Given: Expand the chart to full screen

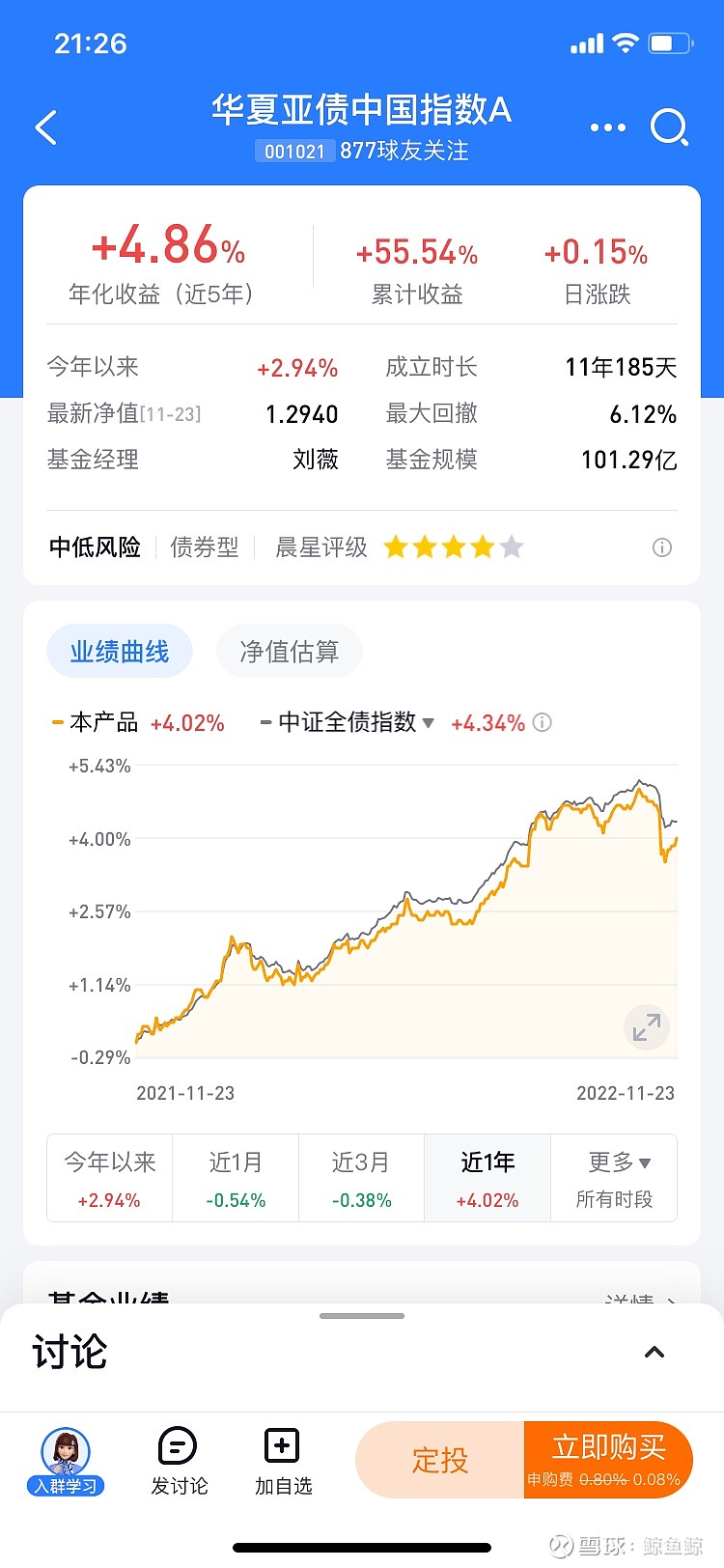Looking at the screenshot, I should click(647, 1027).
